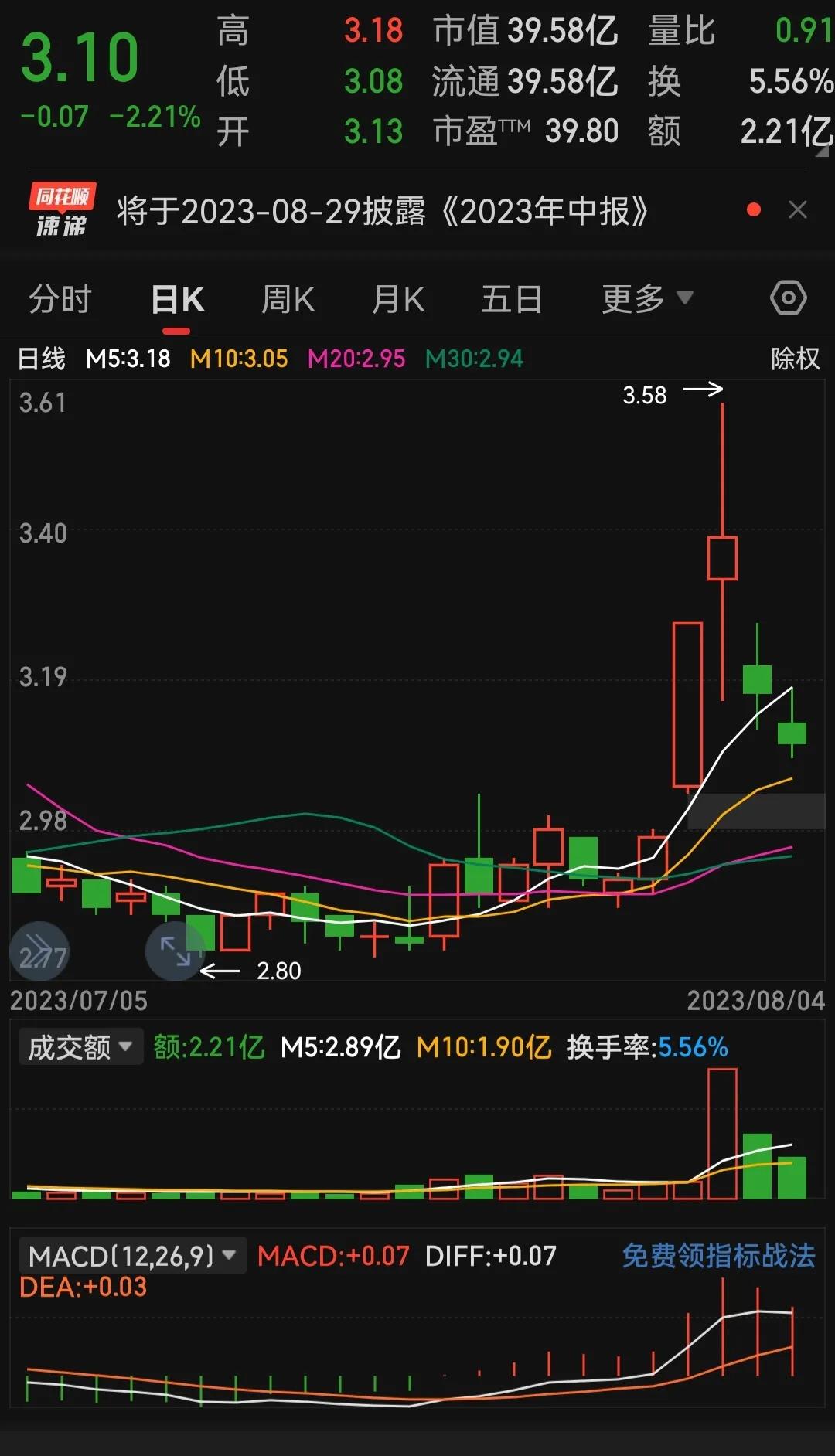Select the 五日 view

click(x=510, y=298)
